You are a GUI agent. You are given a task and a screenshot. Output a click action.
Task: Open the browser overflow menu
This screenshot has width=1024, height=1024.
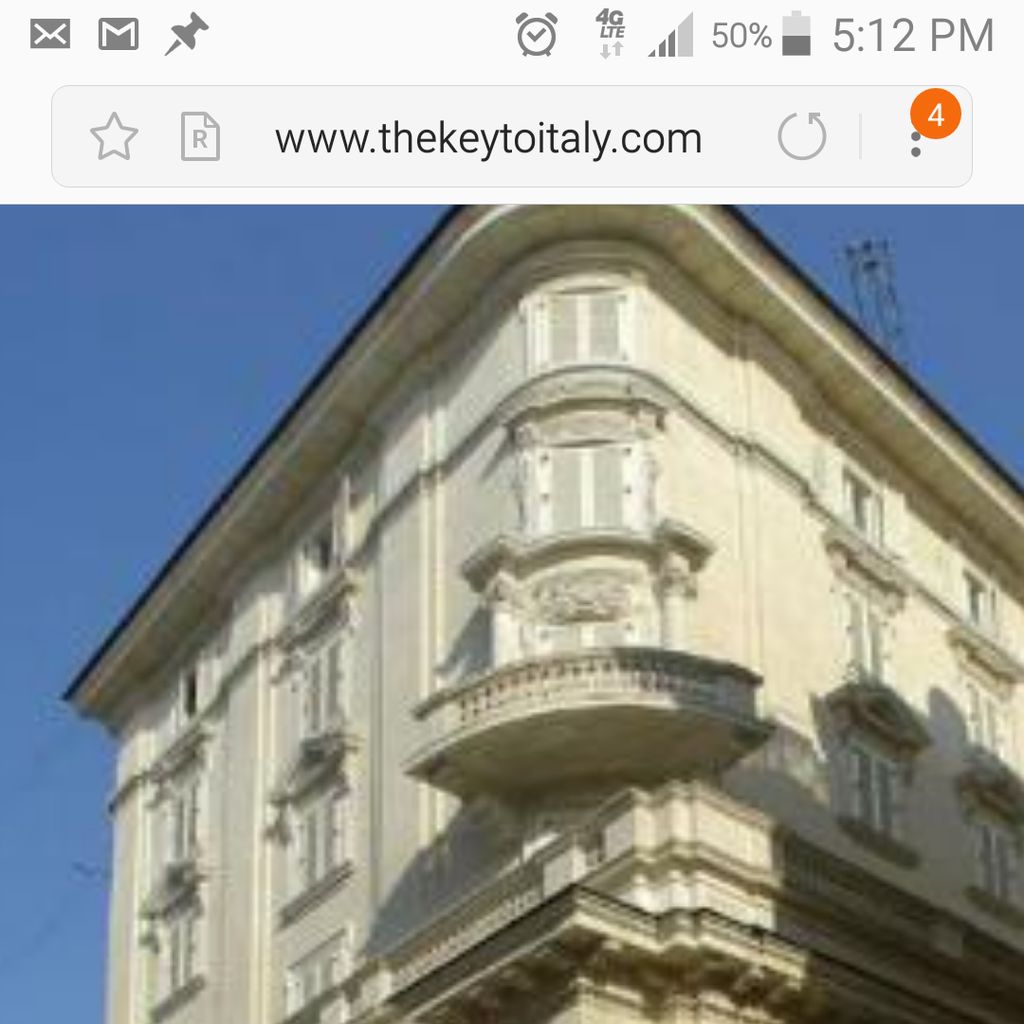pos(916,140)
